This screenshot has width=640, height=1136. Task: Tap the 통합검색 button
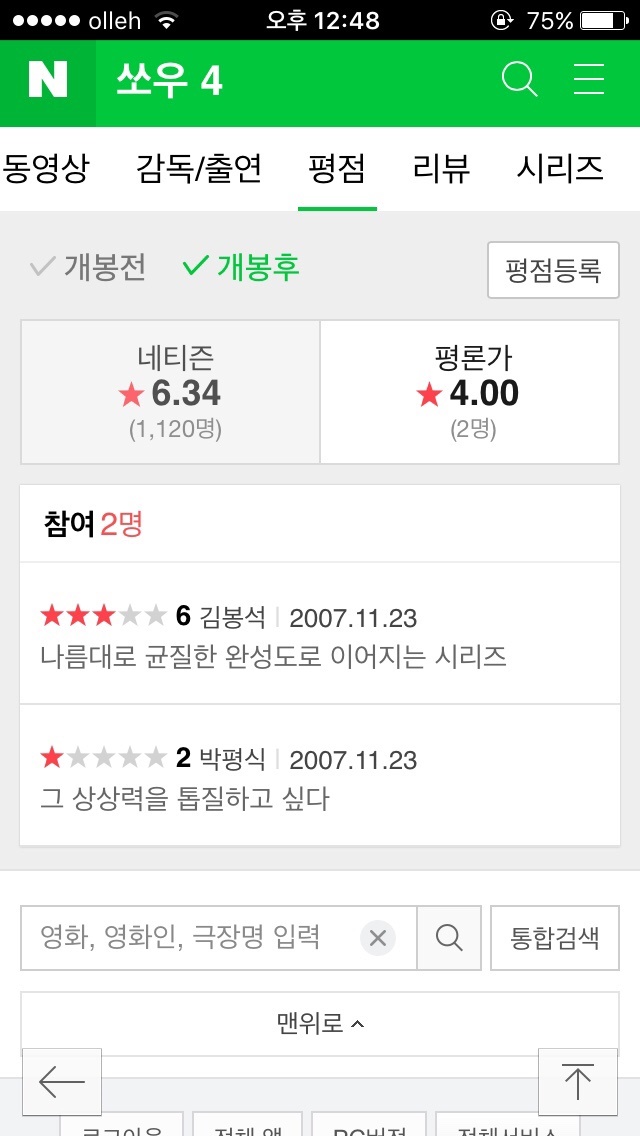point(555,938)
